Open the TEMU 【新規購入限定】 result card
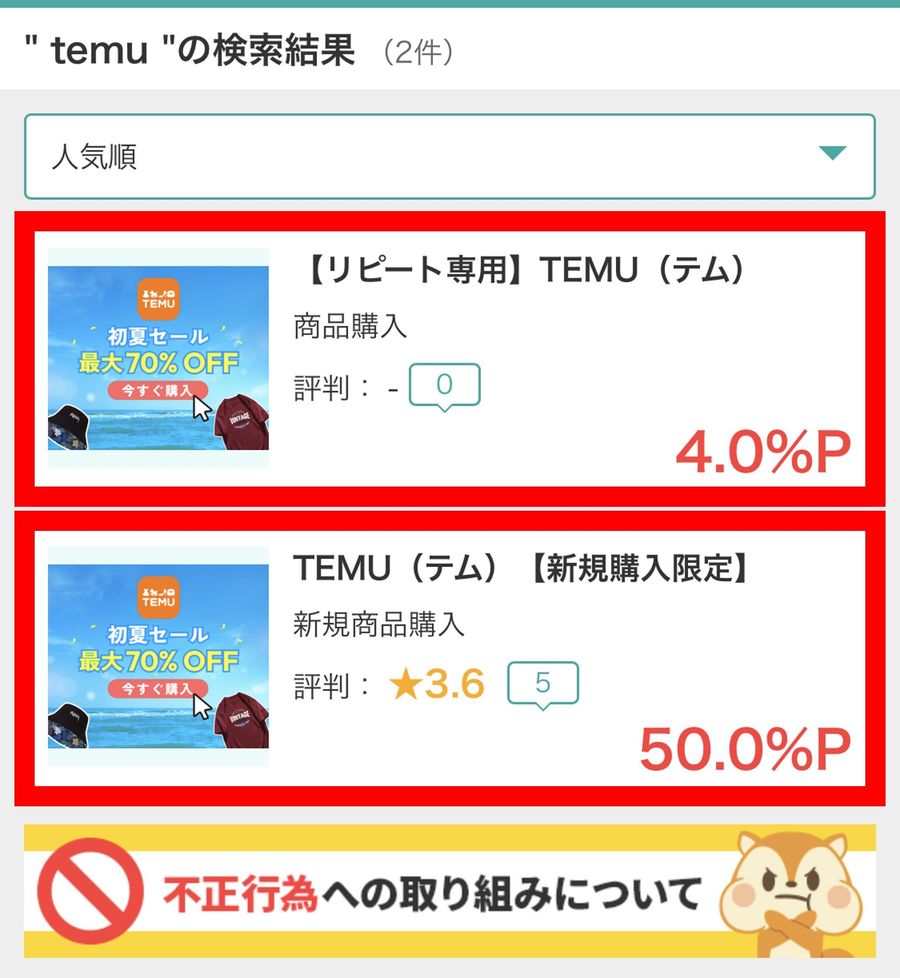900x978 pixels. click(x=450, y=658)
